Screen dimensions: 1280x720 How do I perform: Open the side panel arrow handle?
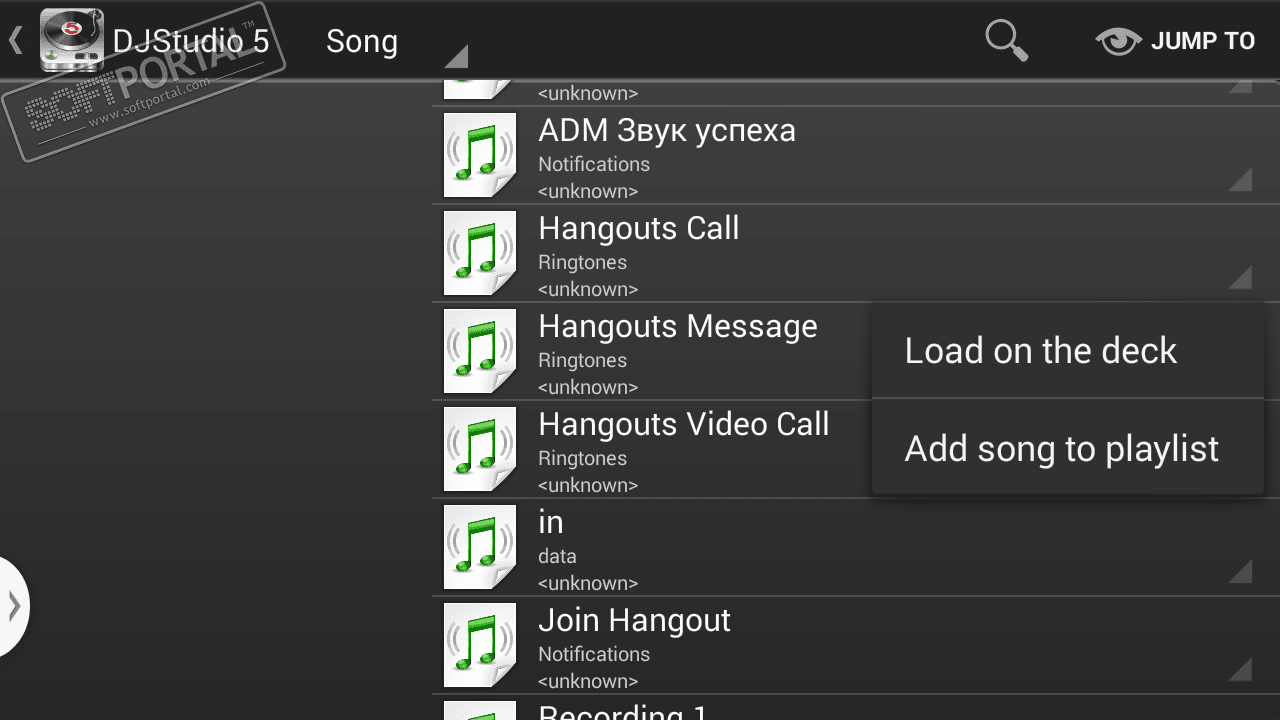[14, 606]
